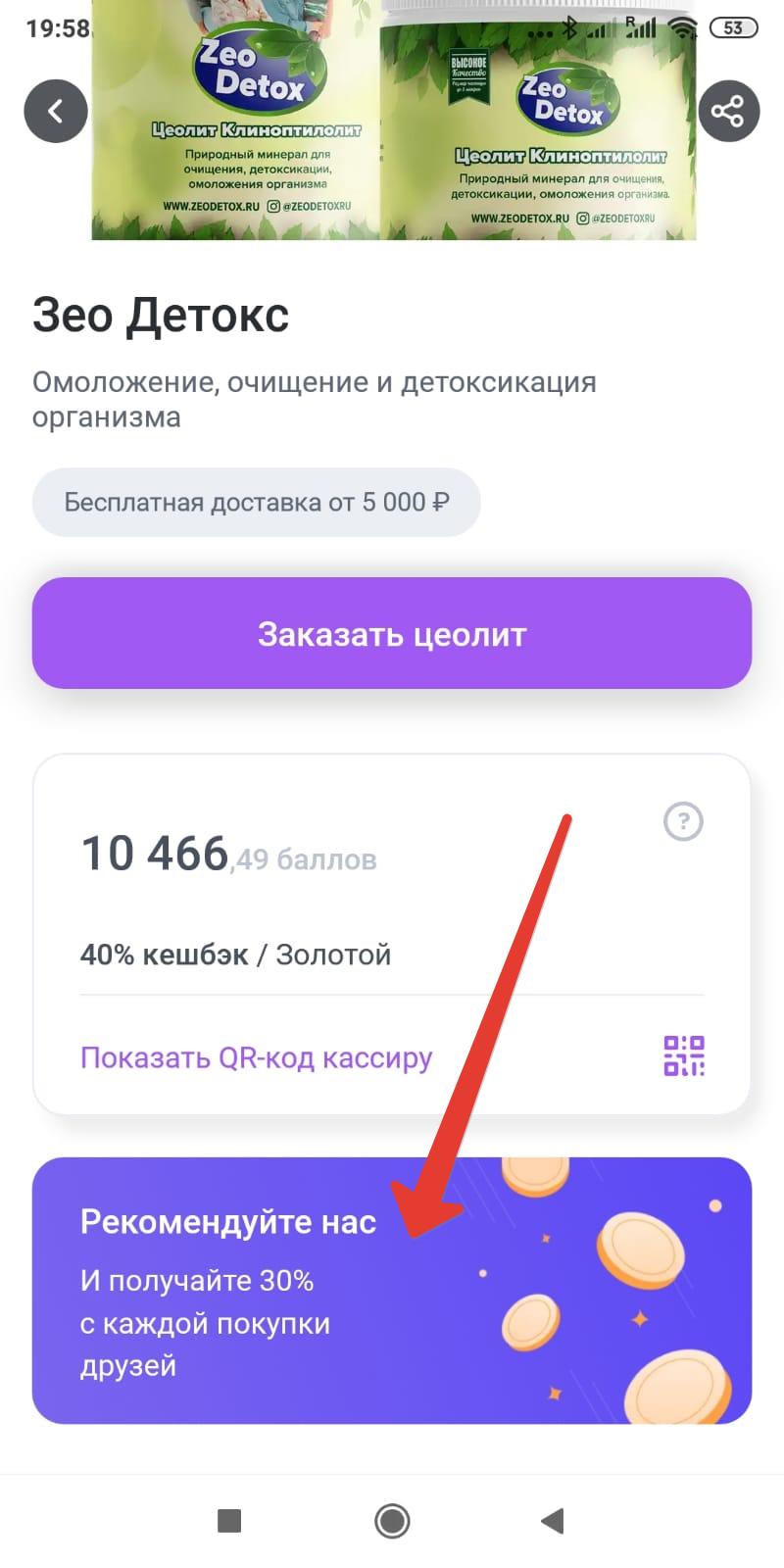Tap the system home button
This screenshot has width=784, height=1568.
392,1521
